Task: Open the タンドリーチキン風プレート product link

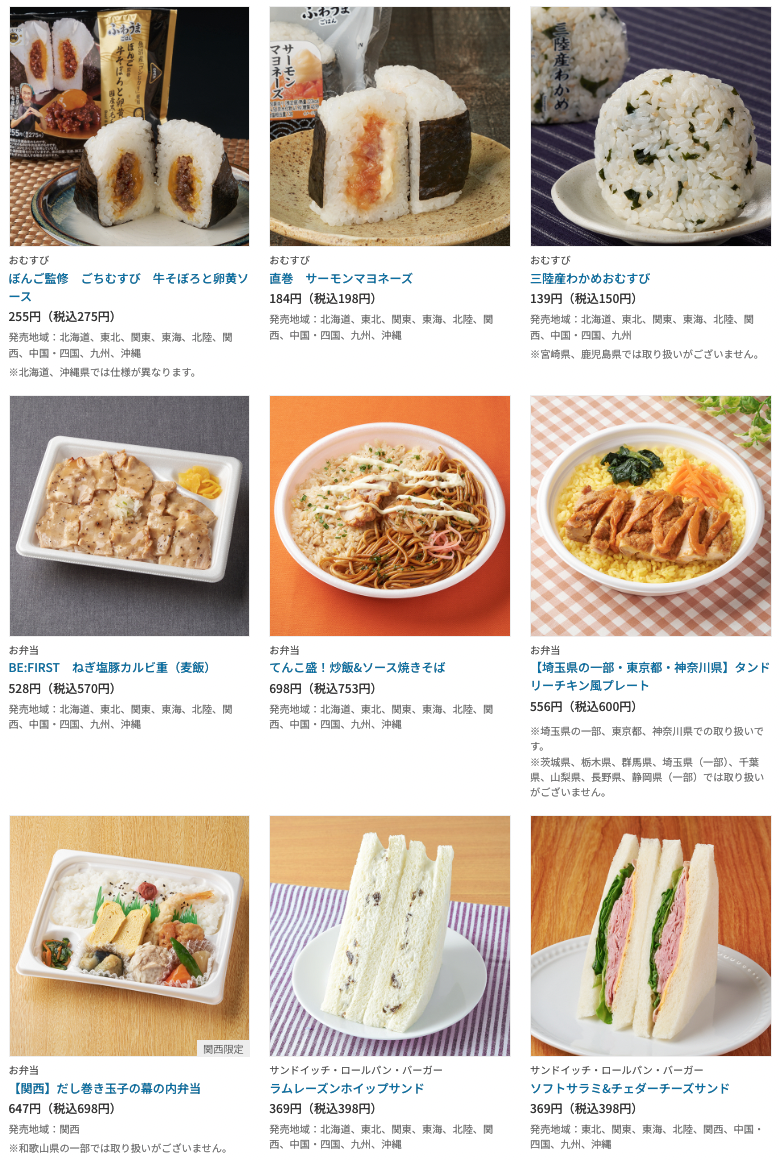Action: [x=649, y=677]
